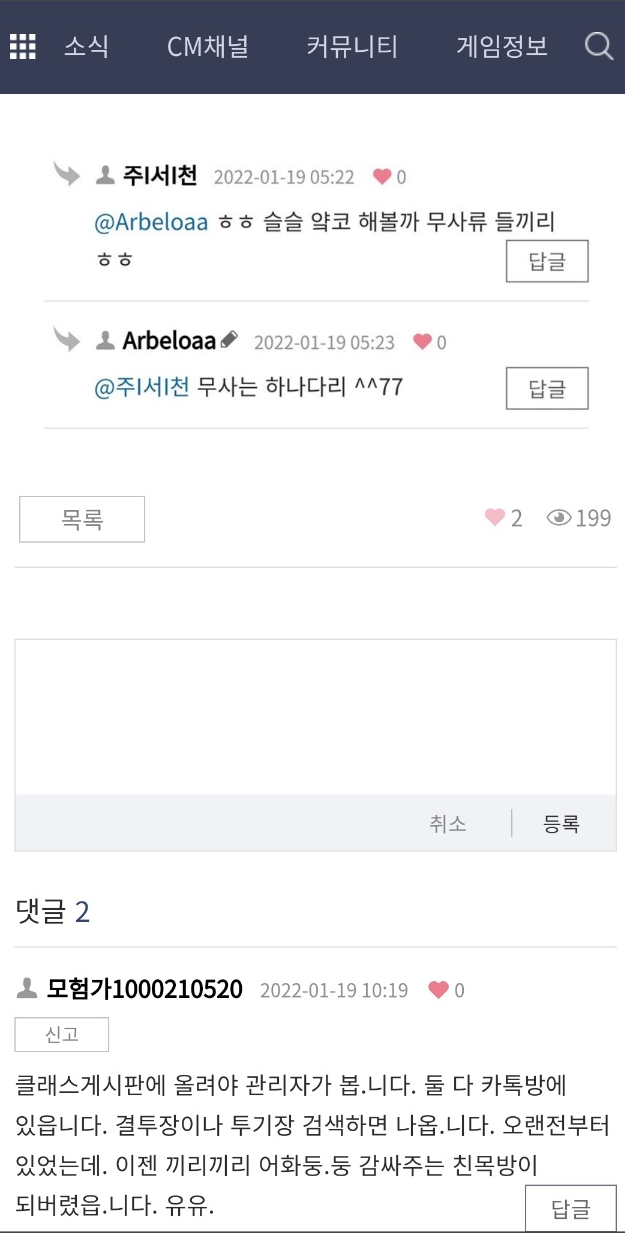Like Arbeloaa's reply with the heart
This screenshot has width=625, height=1233.
pyautogui.click(x=422, y=342)
